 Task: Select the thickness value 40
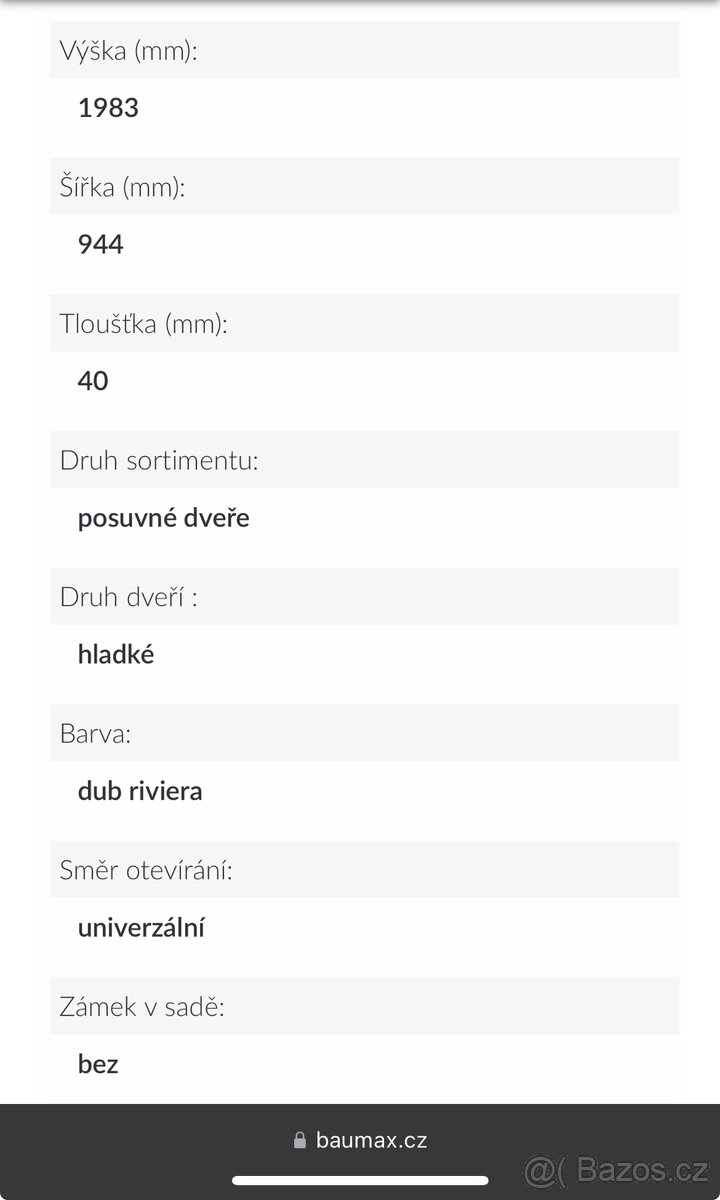[x=95, y=380]
